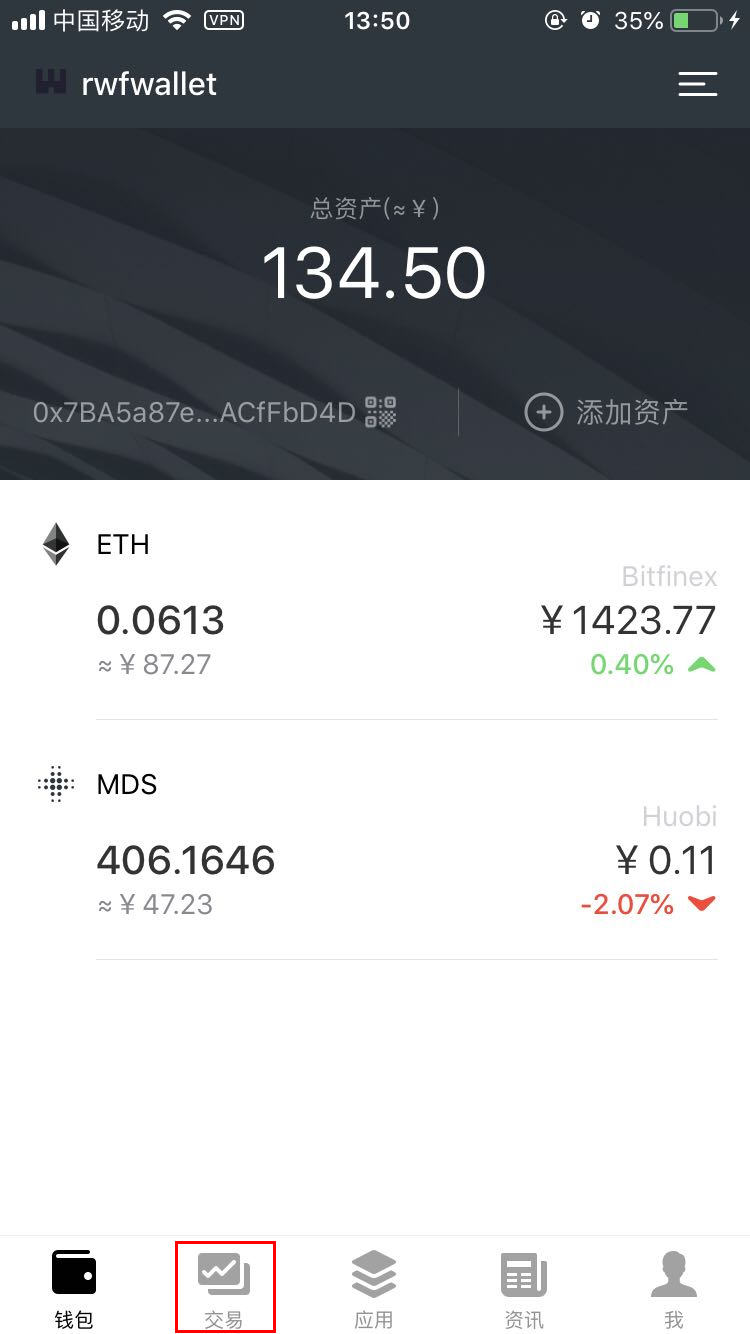Open the hamburger menu at top right

(698, 84)
